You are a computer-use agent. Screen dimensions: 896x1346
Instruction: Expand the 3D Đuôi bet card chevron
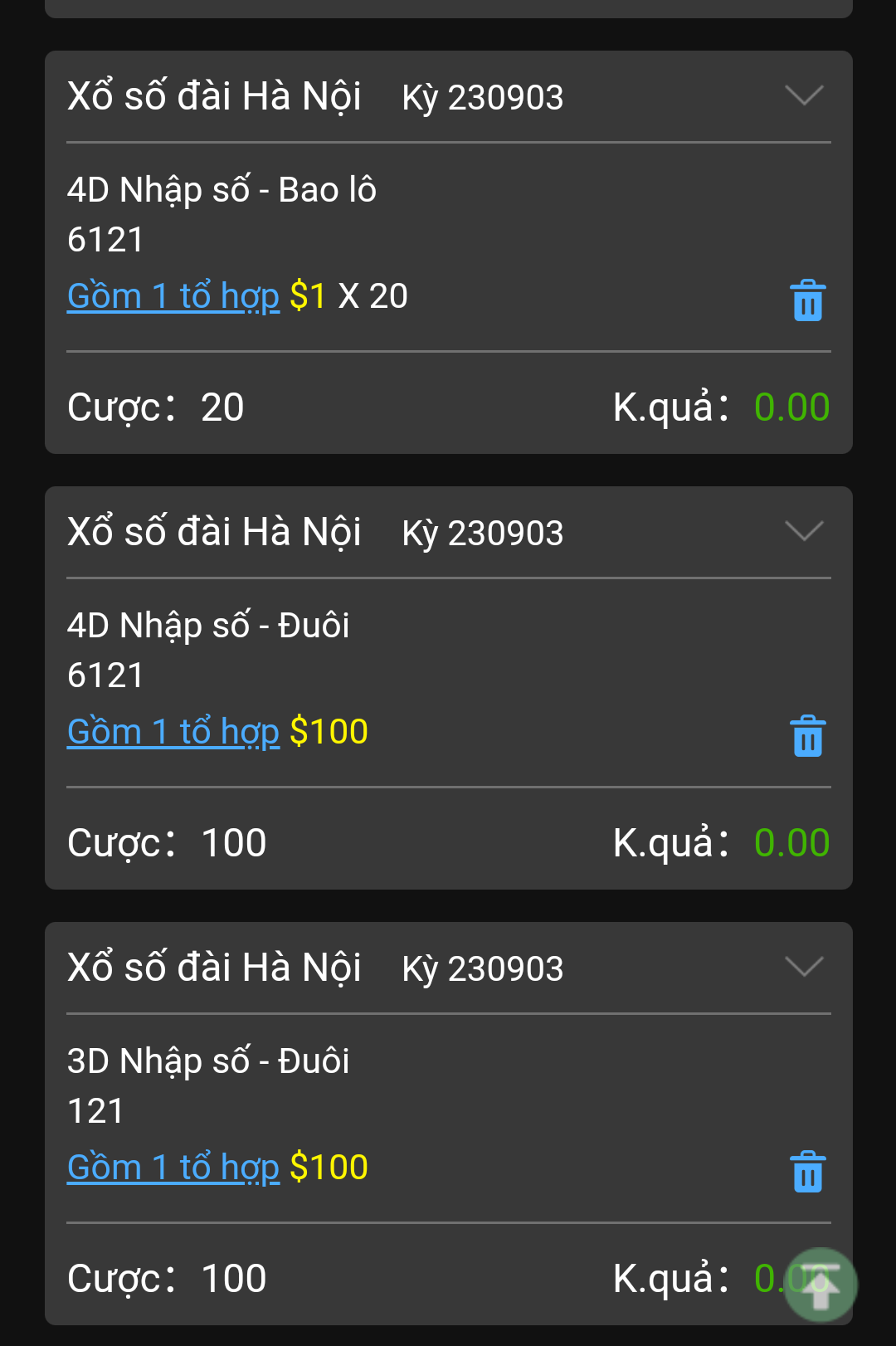tap(804, 967)
